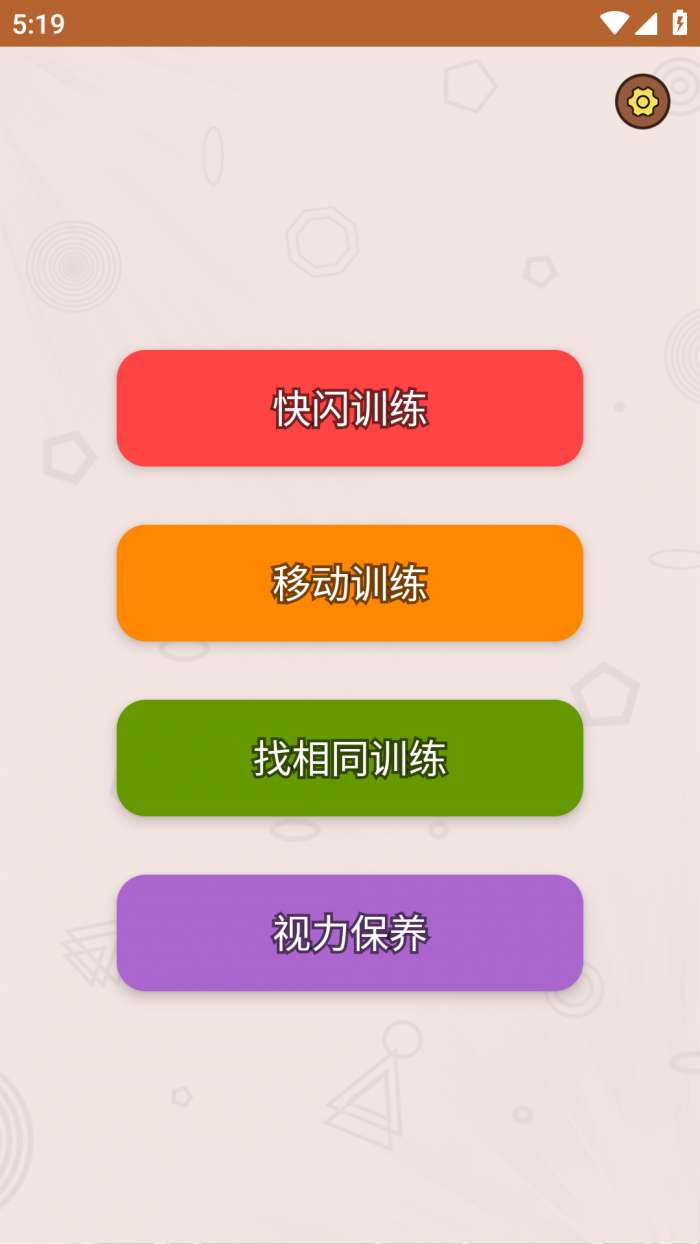Open the settings gear icon
This screenshot has width=700, height=1244.
coord(642,101)
